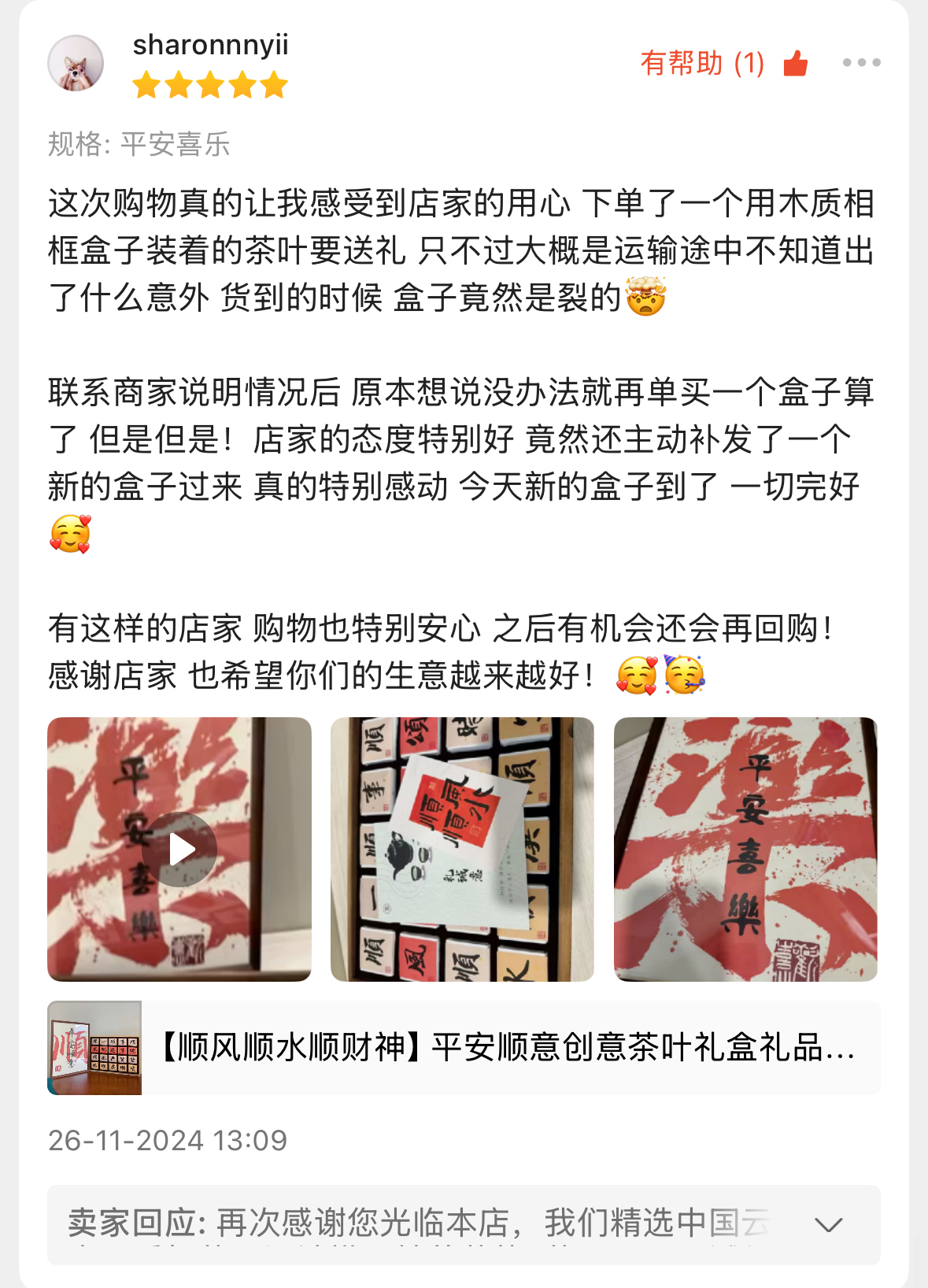Open the 平安顺意创意茶叶礼盒 product card

point(464,1047)
